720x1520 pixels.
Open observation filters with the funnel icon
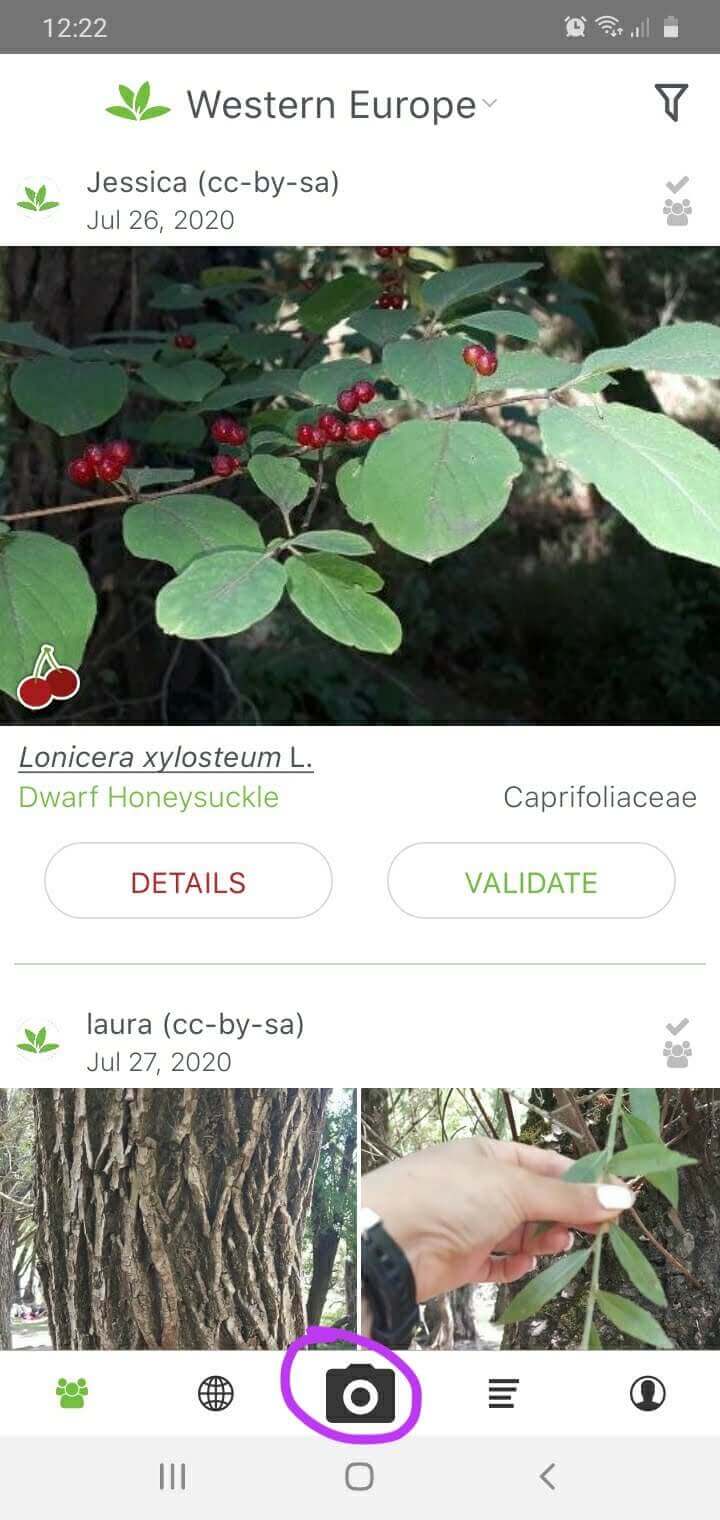pyautogui.click(x=670, y=100)
